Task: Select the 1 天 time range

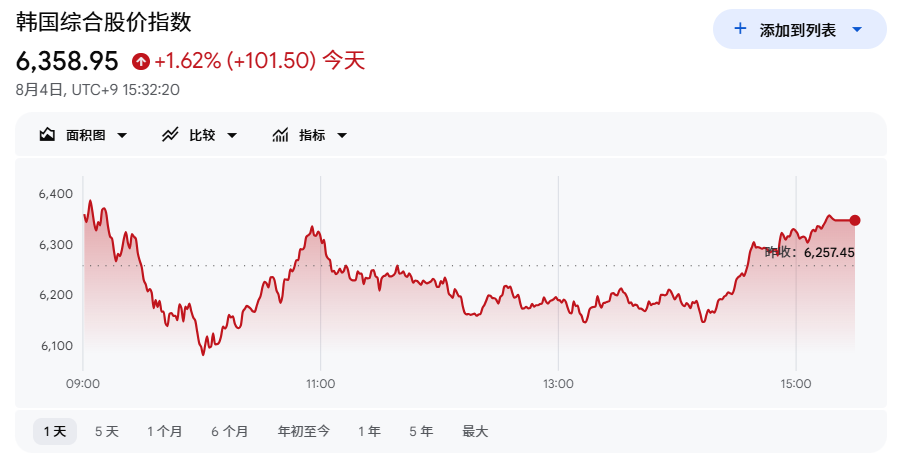Action: click(x=55, y=431)
